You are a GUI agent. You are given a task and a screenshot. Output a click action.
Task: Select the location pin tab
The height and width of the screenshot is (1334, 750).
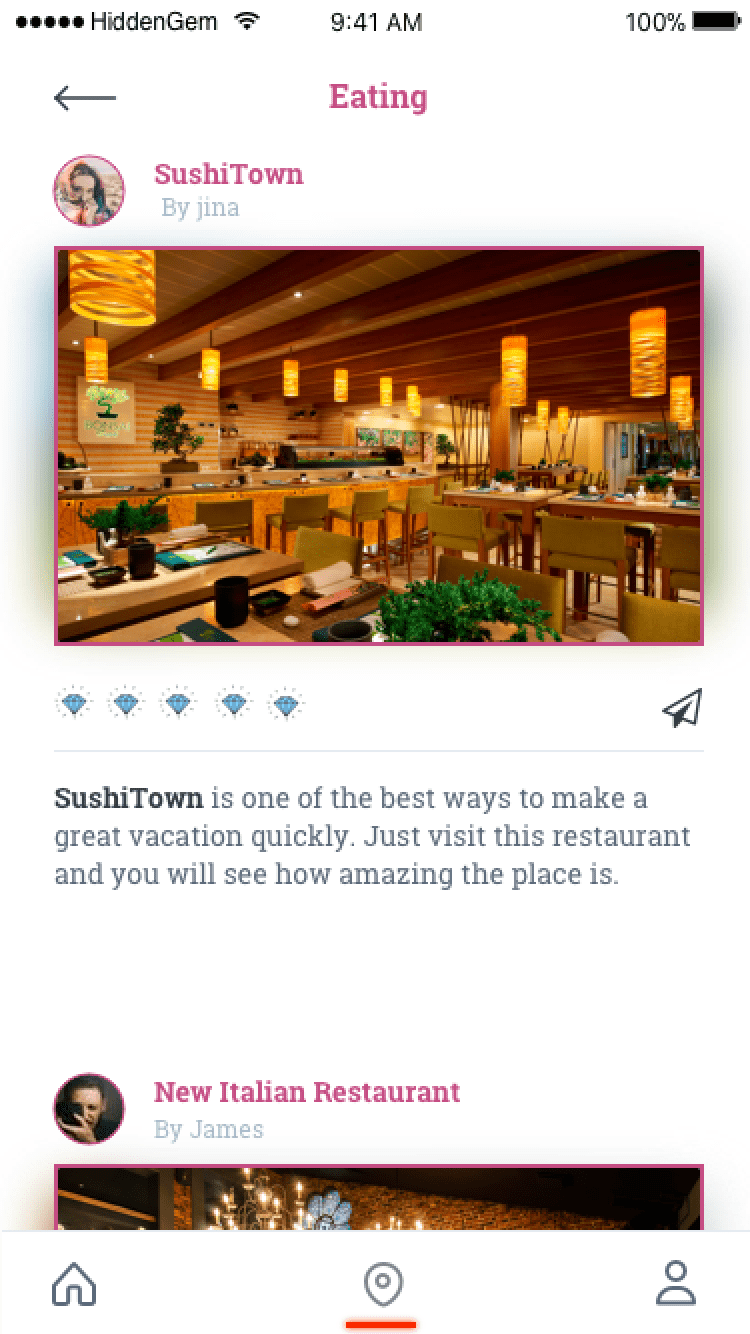click(x=382, y=1284)
